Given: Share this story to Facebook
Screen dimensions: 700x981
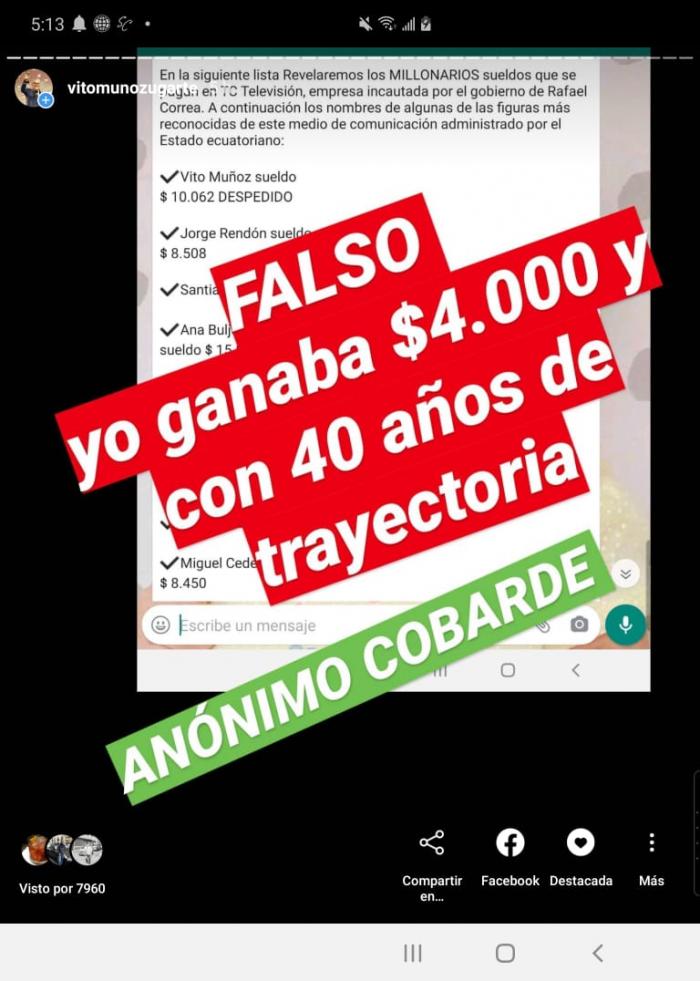Looking at the screenshot, I should point(510,857).
